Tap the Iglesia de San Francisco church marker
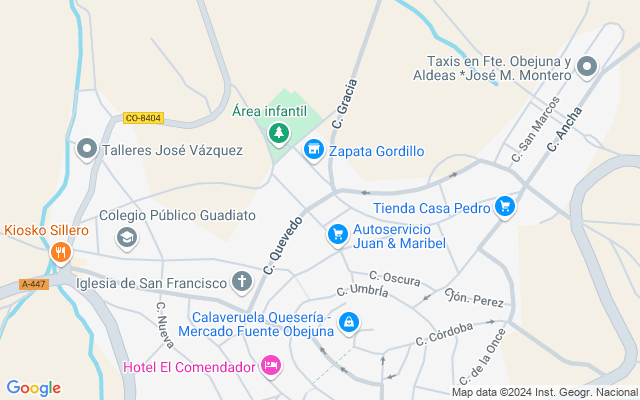 pyautogui.click(x=242, y=282)
